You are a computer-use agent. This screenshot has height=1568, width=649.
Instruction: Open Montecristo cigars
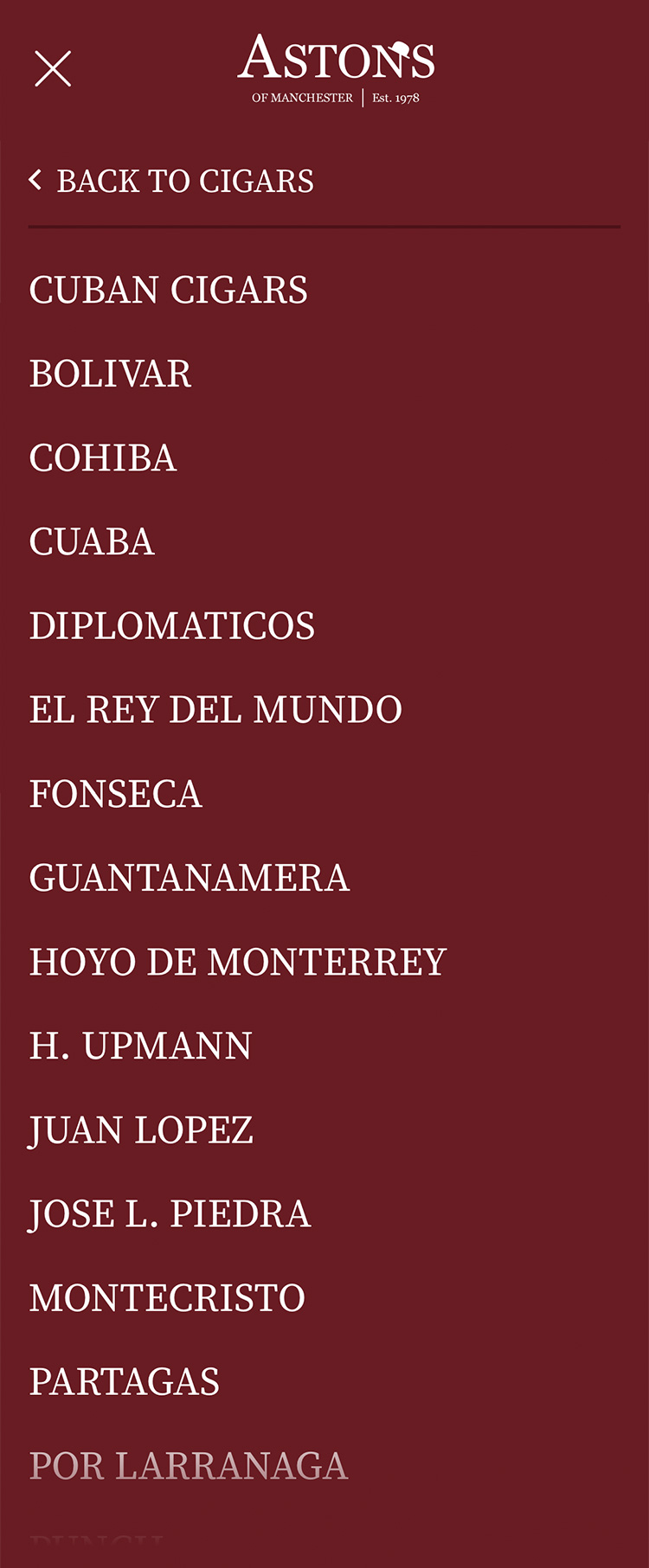[x=167, y=1297]
